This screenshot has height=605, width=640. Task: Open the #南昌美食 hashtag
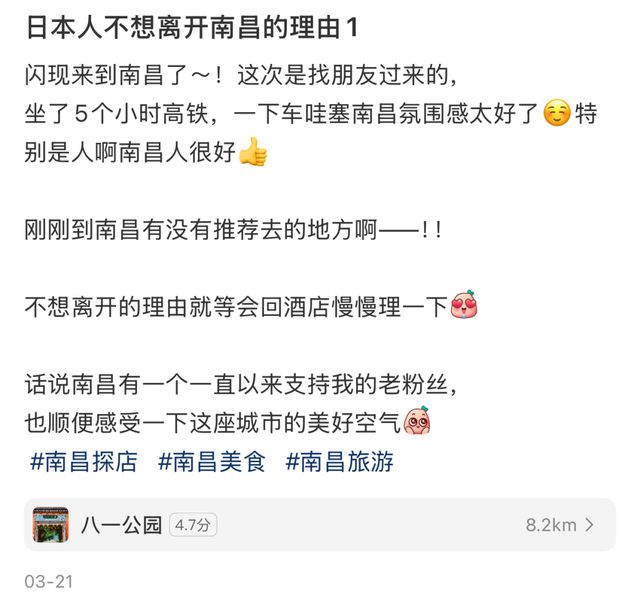tap(212, 462)
